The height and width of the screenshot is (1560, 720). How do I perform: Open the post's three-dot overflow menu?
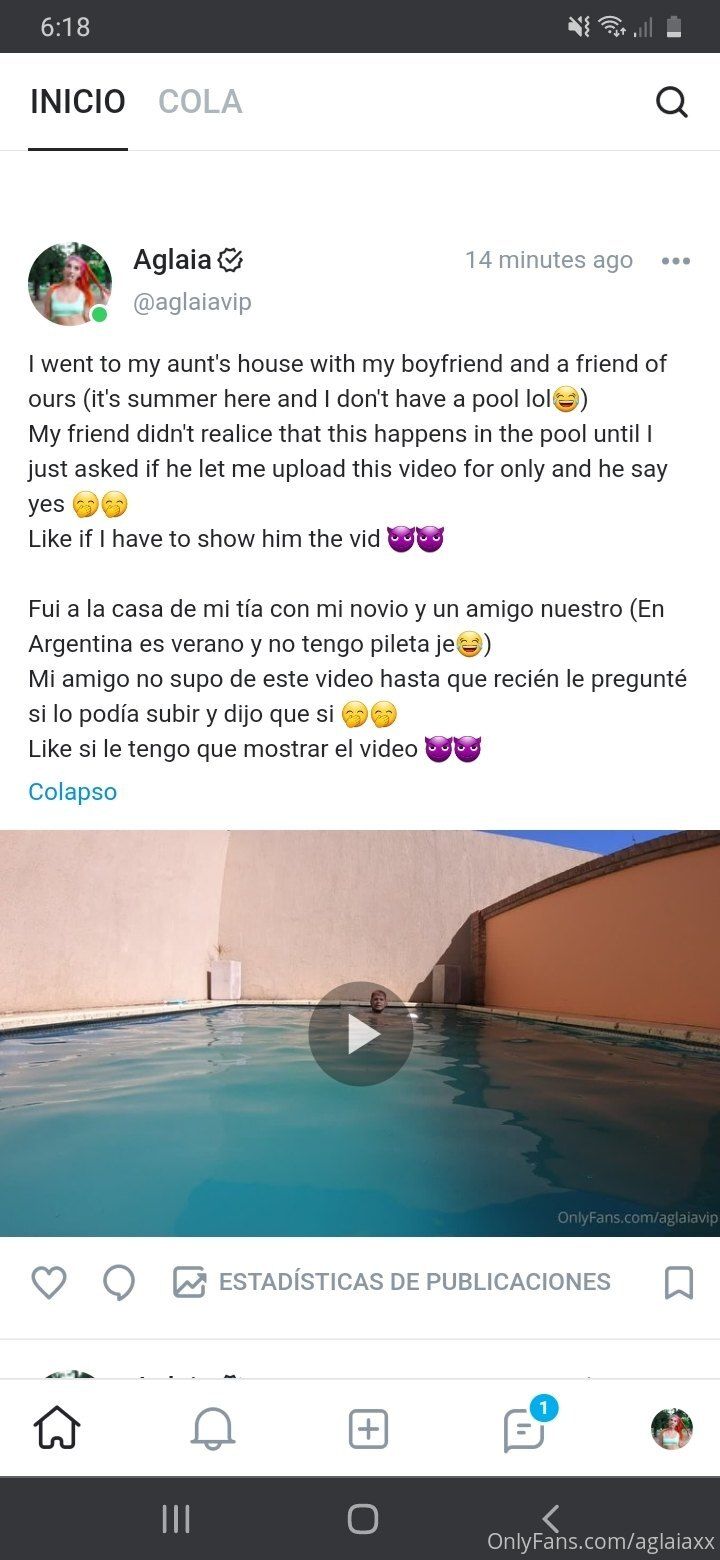coord(676,261)
